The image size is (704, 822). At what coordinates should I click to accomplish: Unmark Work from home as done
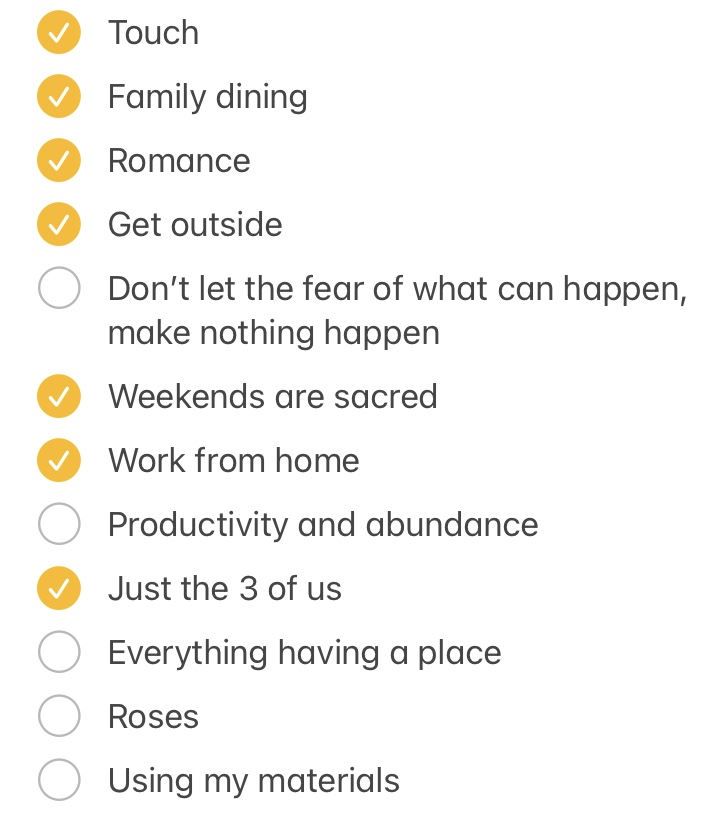59,461
